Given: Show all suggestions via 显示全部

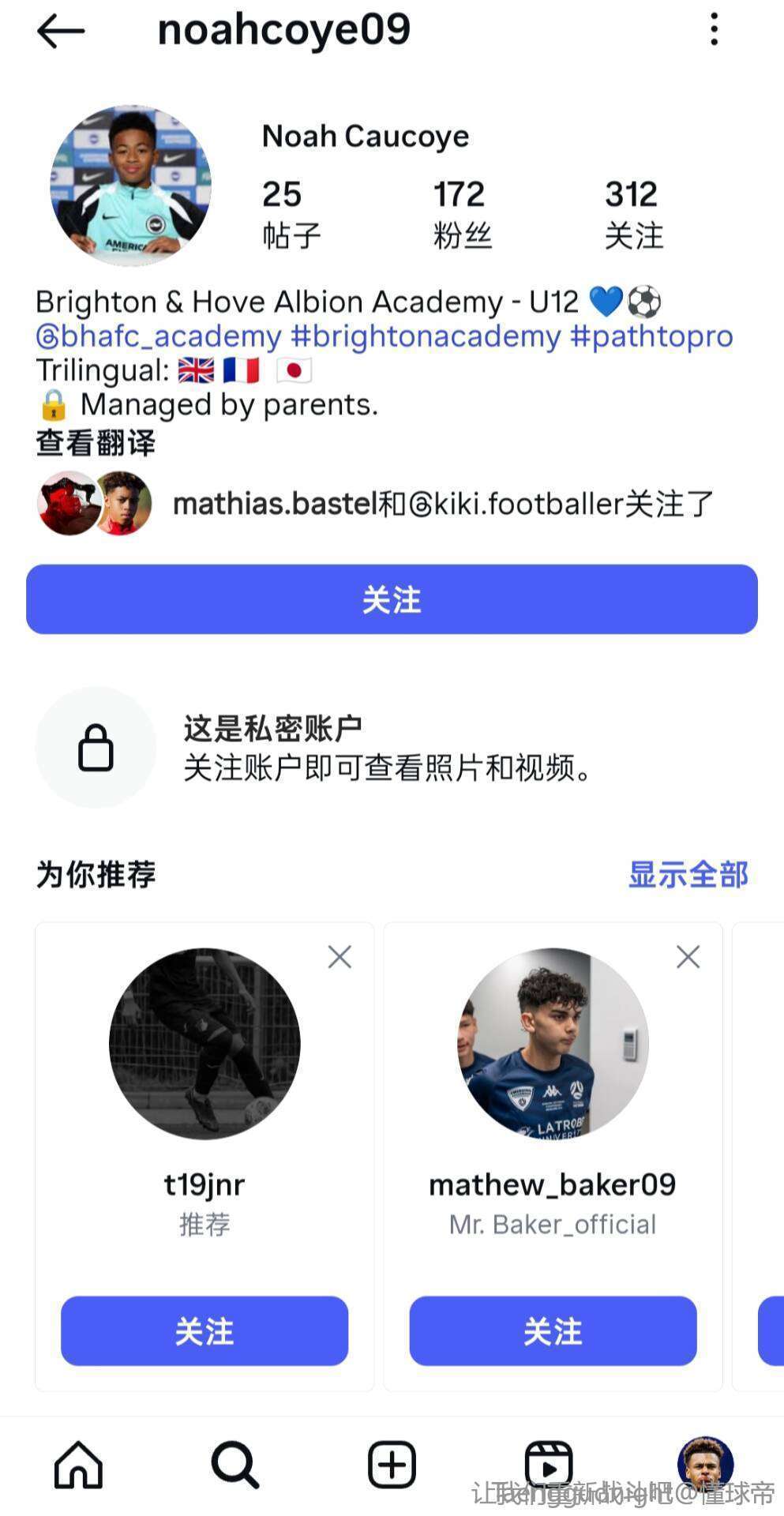Looking at the screenshot, I should click(x=688, y=875).
